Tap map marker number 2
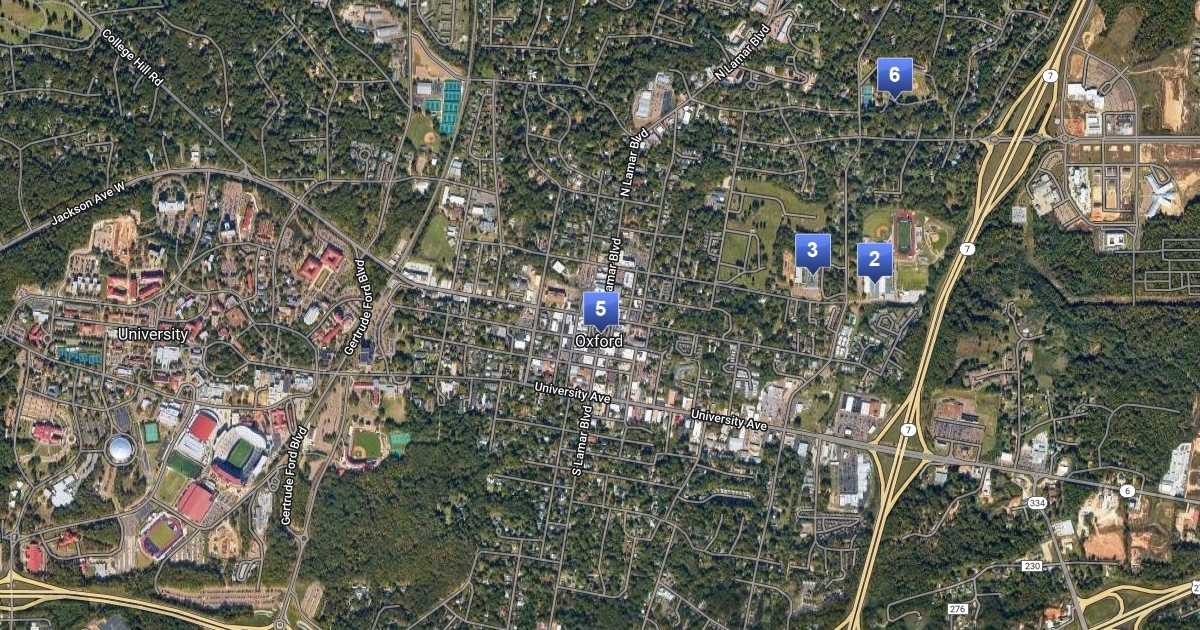The image size is (1200, 630). pos(874,259)
